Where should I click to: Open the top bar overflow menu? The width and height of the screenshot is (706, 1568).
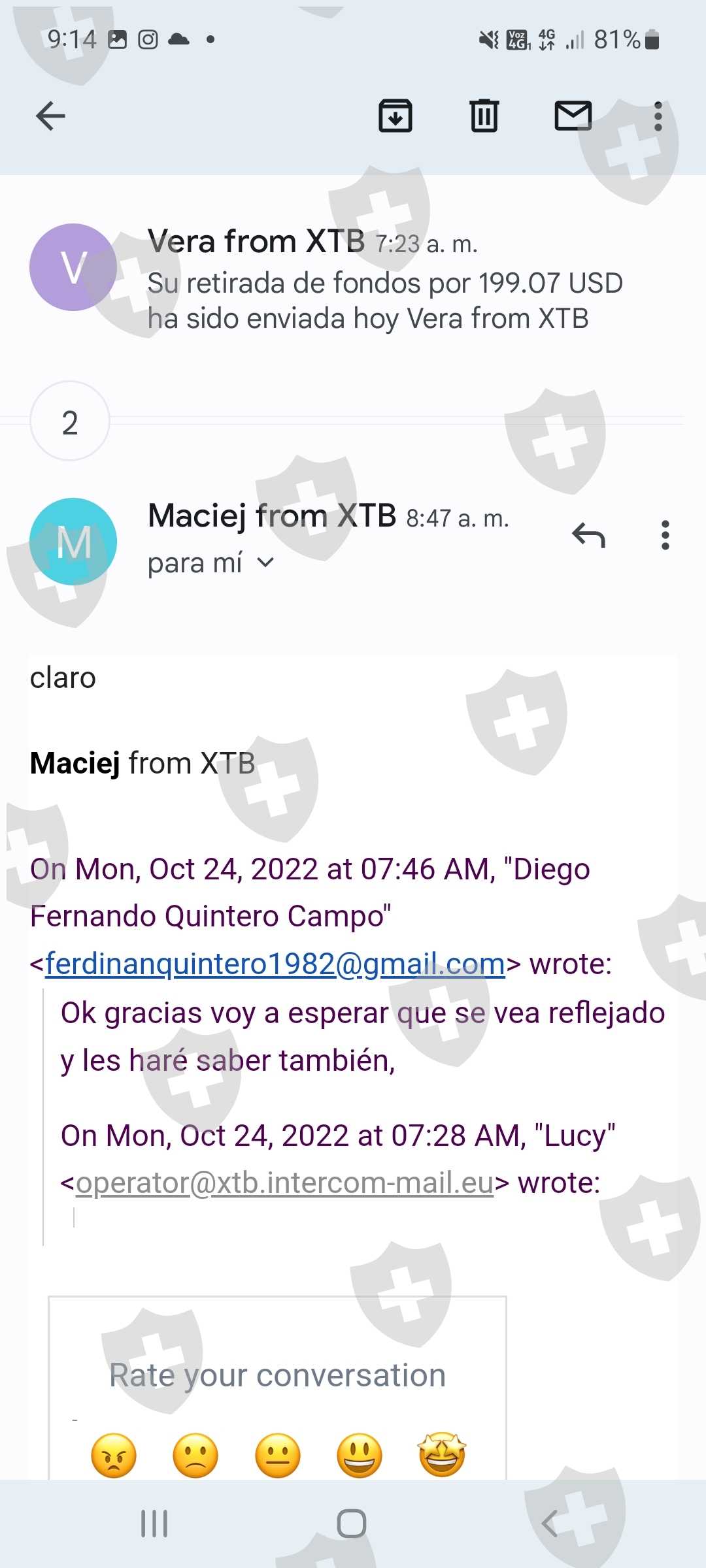pos(658,116)
